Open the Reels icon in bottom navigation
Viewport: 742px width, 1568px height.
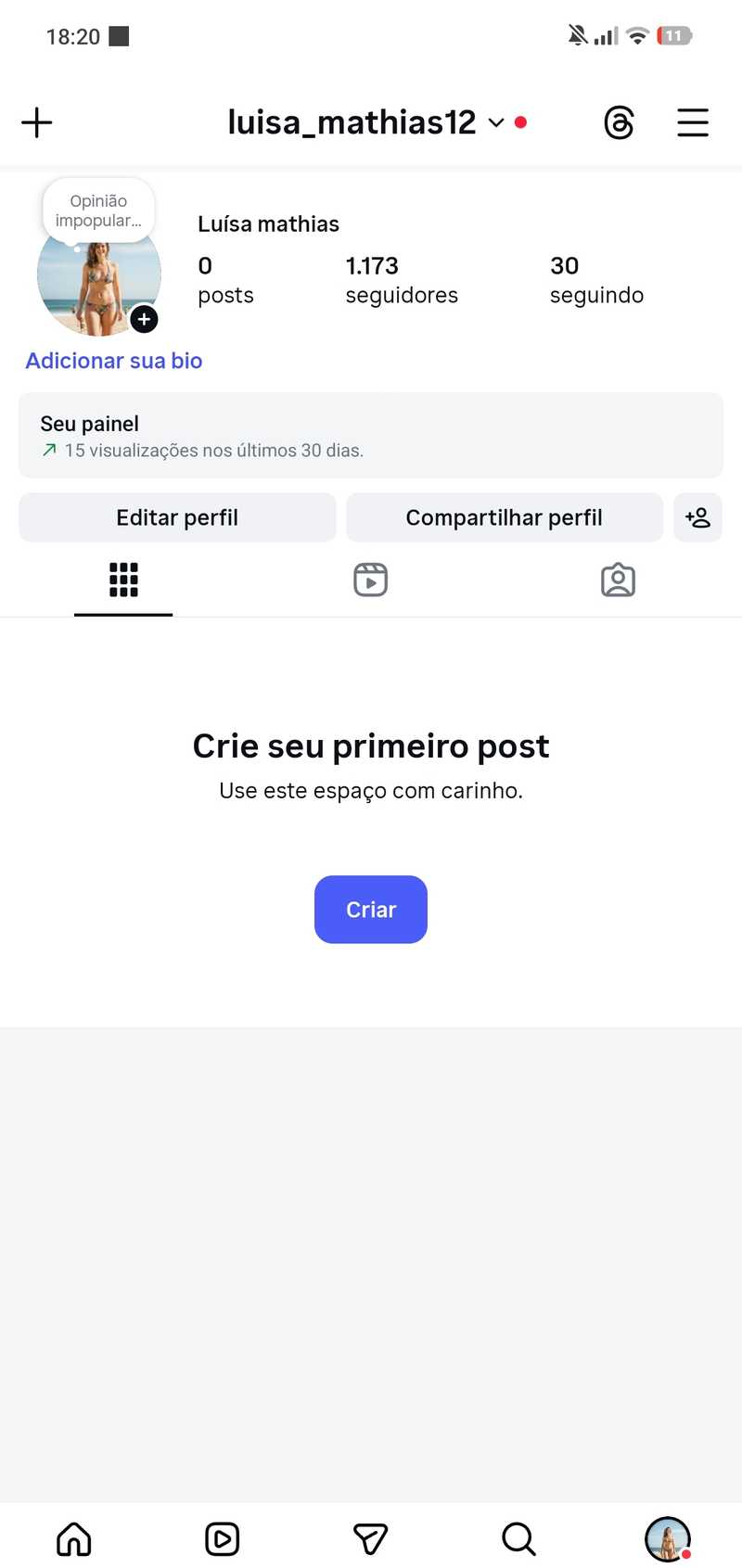point(222,1538)
